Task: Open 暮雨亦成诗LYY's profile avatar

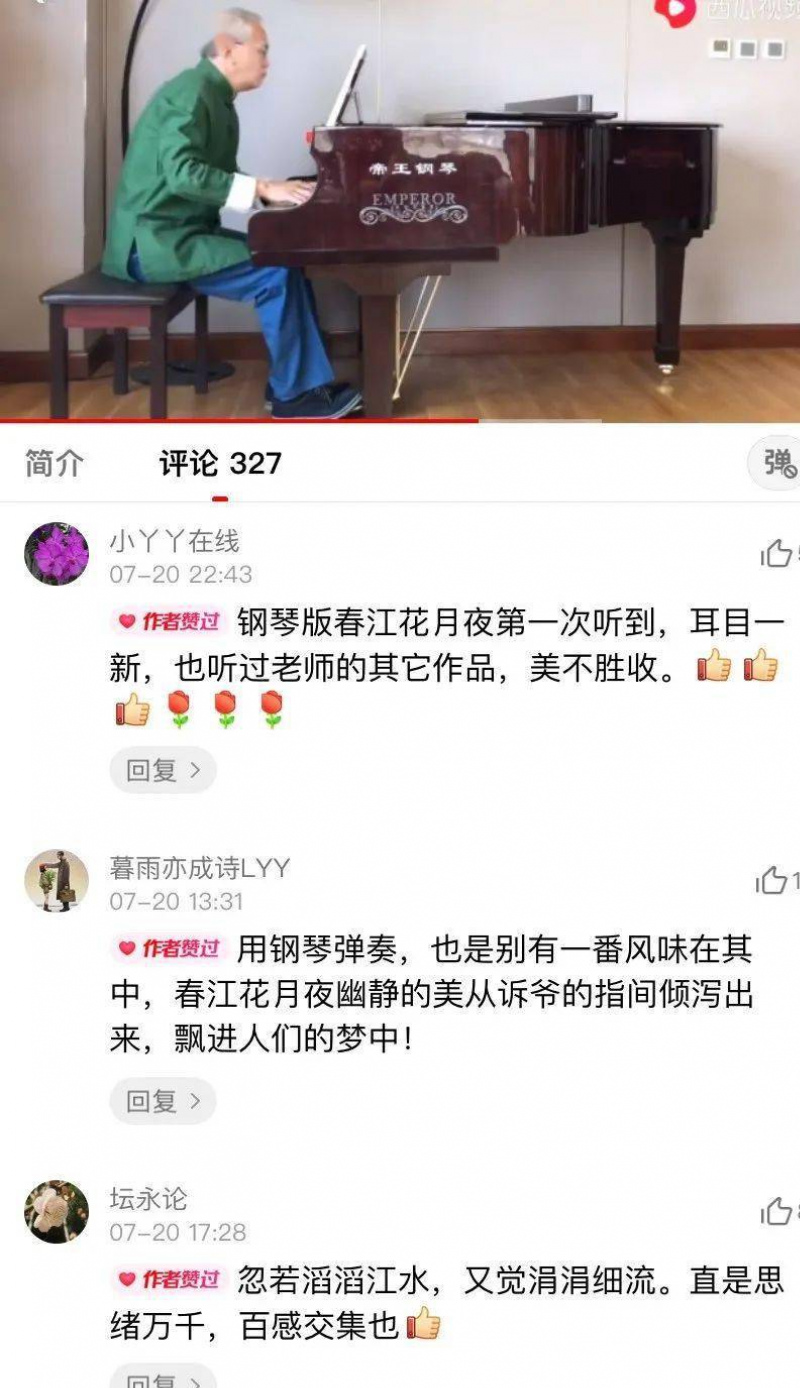Action: pyautogui.click(x=56, y=881)
